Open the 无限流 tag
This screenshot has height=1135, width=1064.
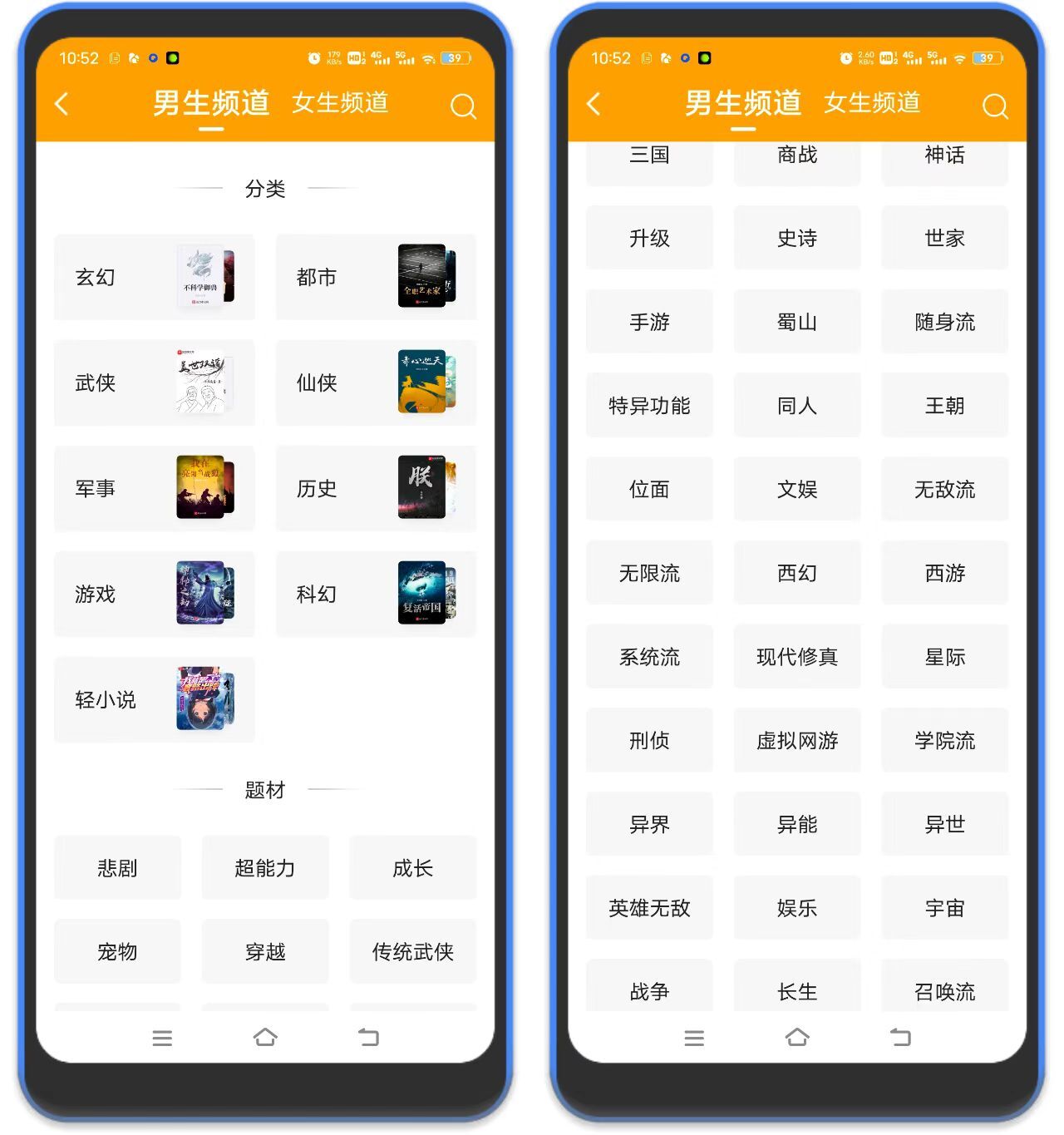[x=649, y=572]
